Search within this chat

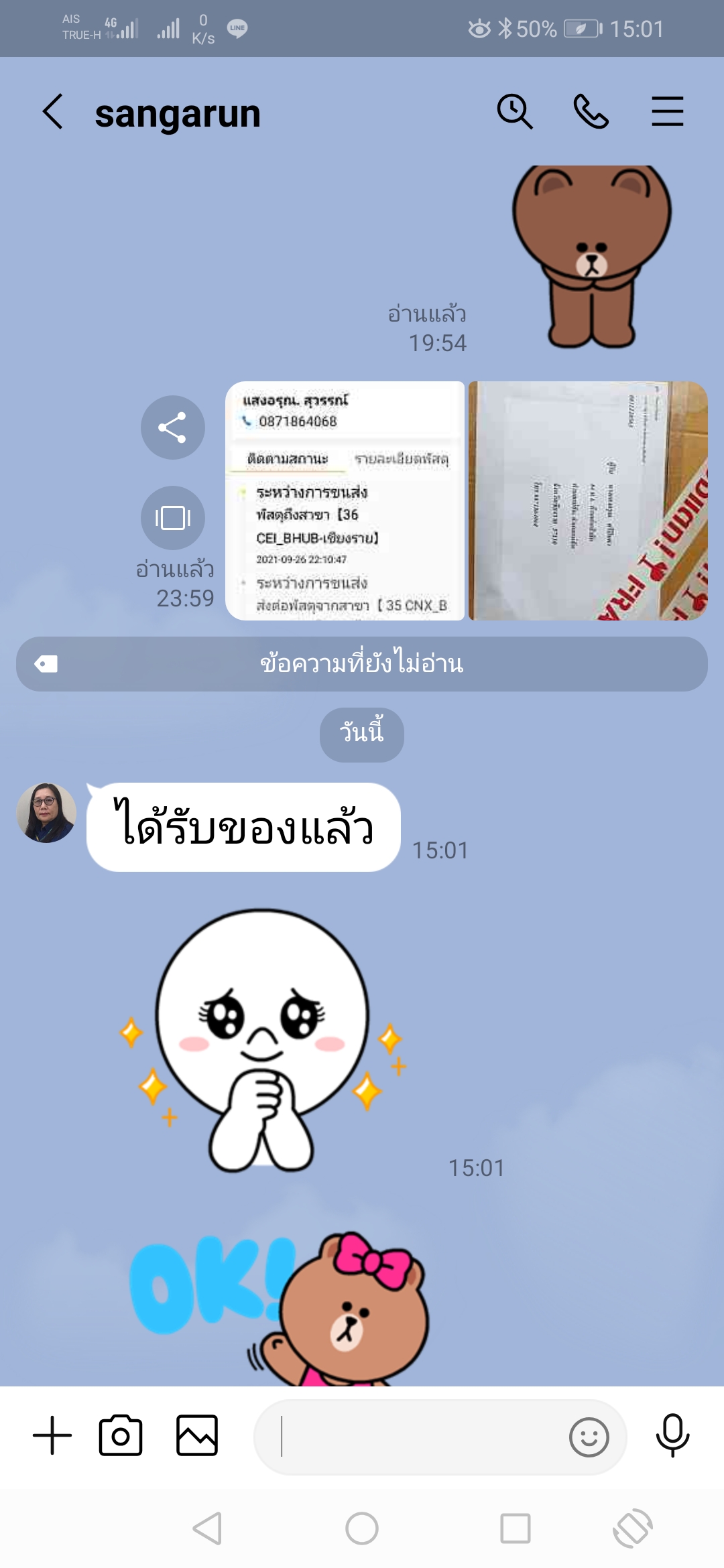[514, 112]
